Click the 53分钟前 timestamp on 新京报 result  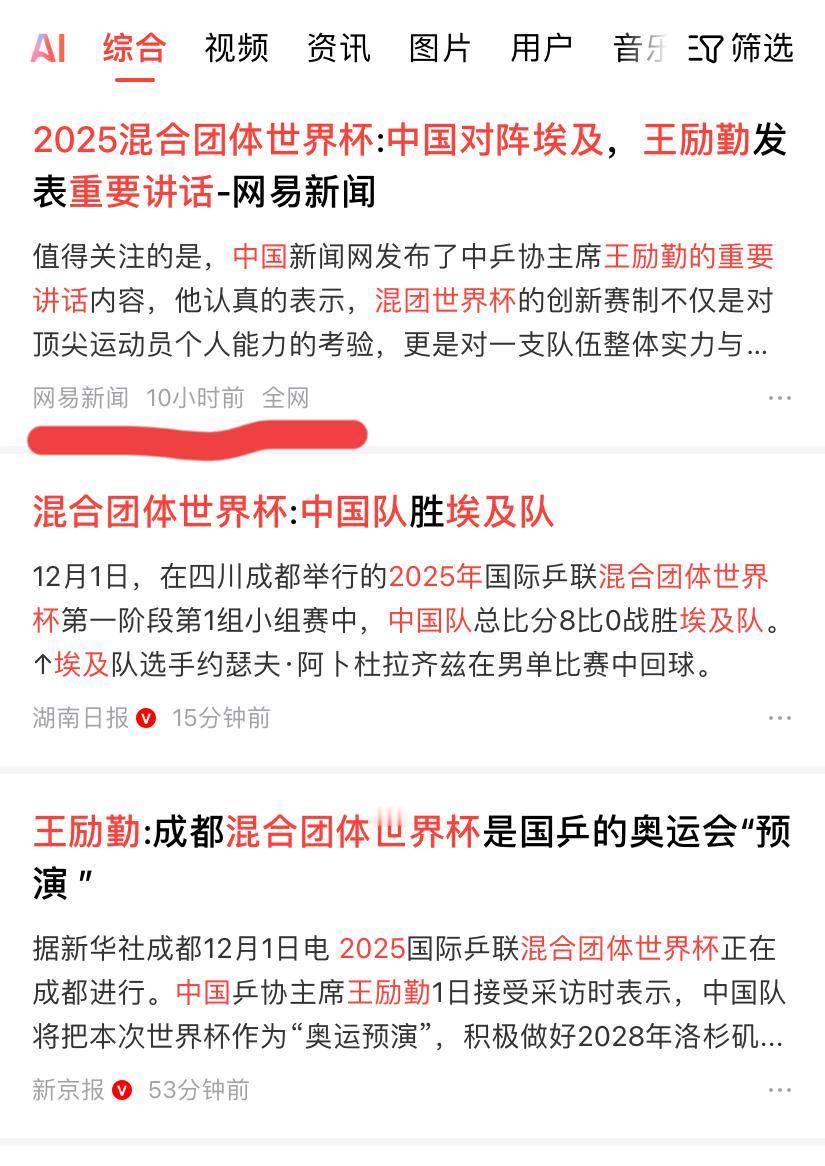(x=199, y=1090)
